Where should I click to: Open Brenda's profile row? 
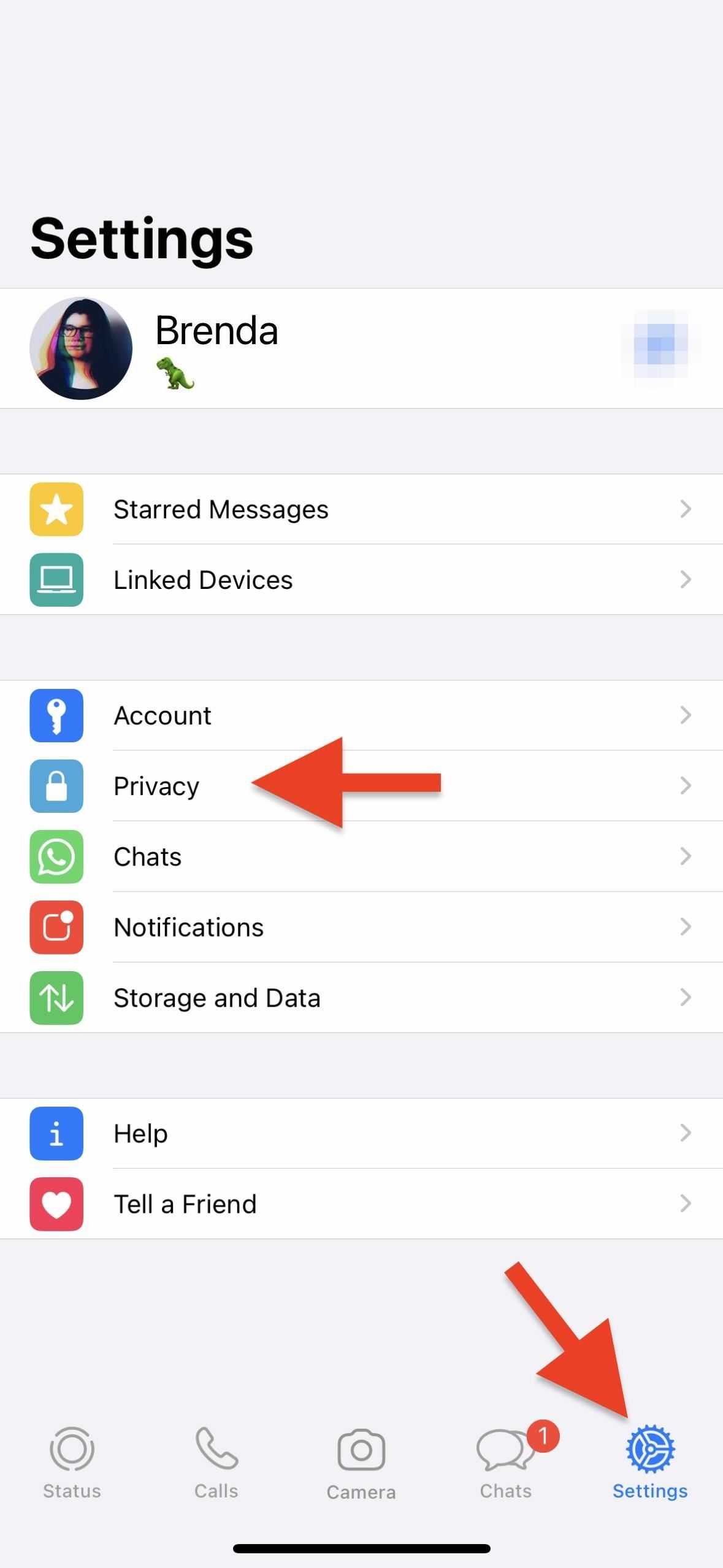(x=307, y=348)
